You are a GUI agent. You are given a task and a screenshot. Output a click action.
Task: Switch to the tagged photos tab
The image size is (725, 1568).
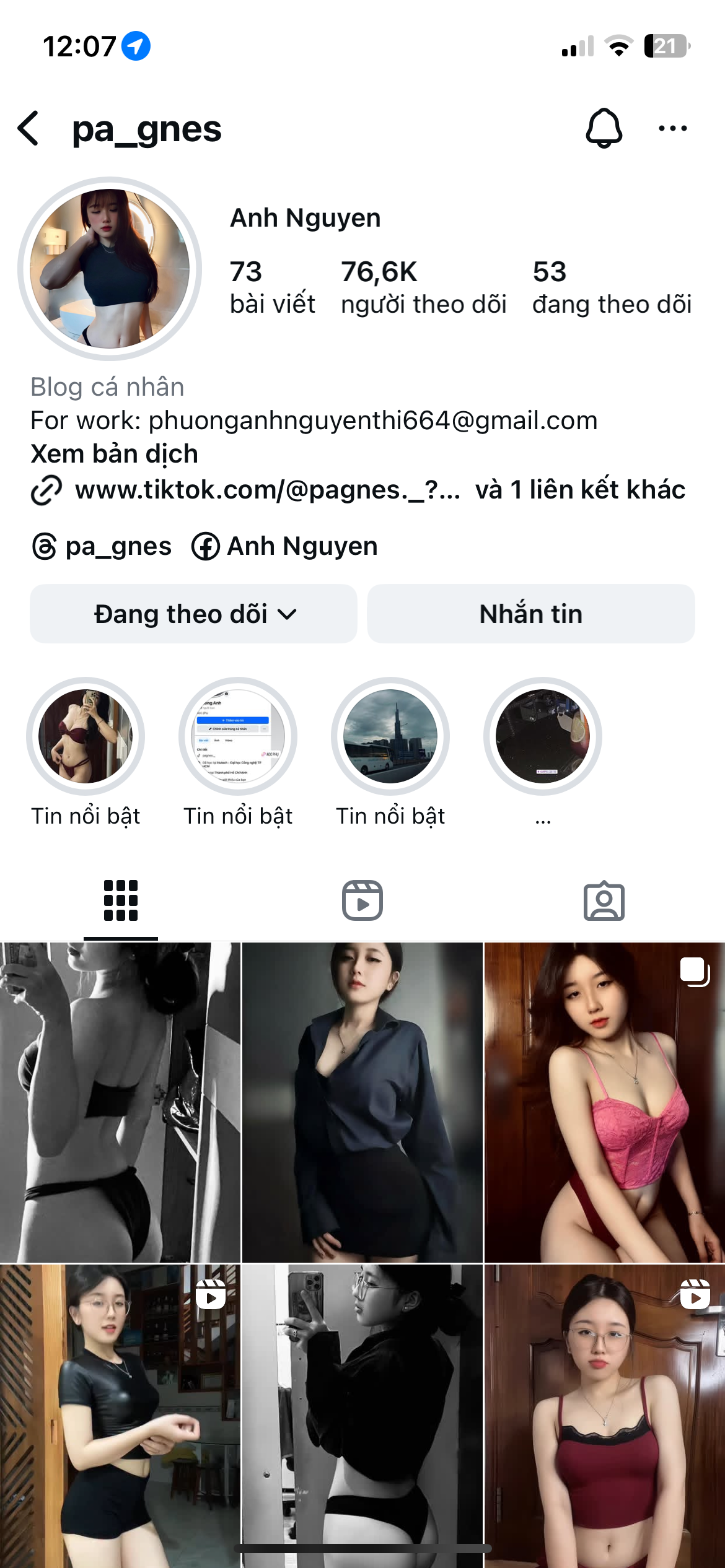pos(604,900)
